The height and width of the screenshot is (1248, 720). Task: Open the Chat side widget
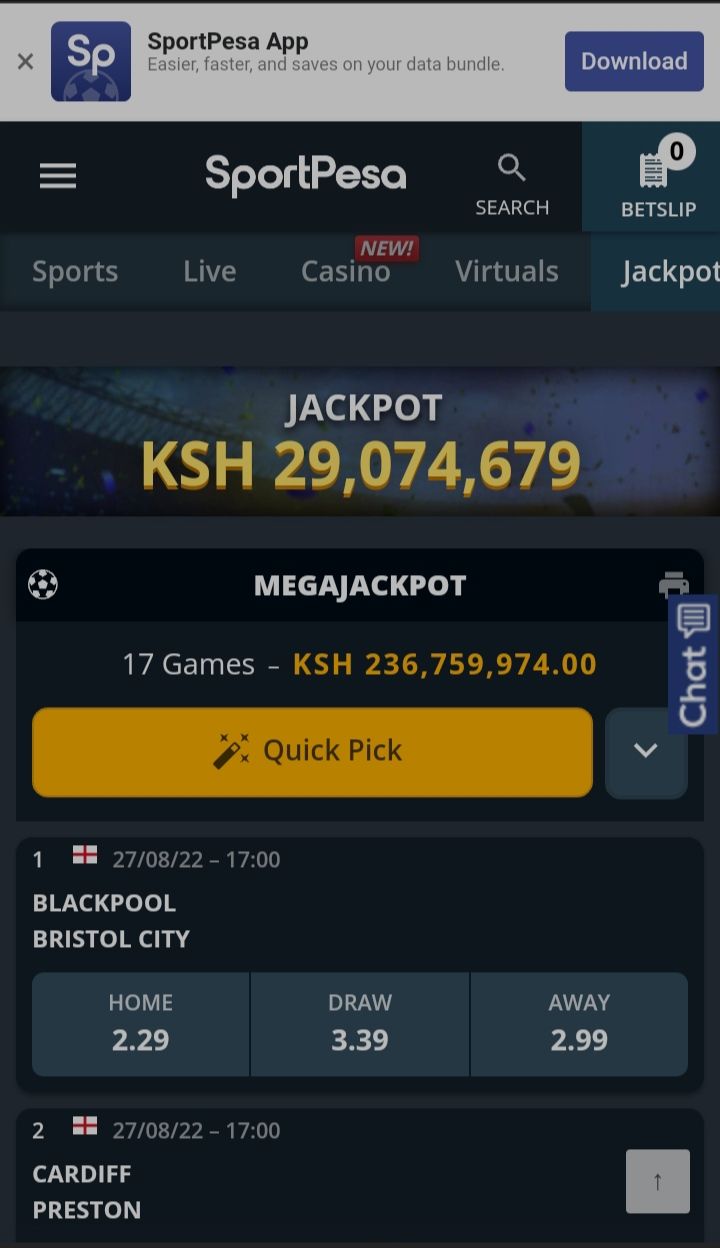(x=693, y=664)
